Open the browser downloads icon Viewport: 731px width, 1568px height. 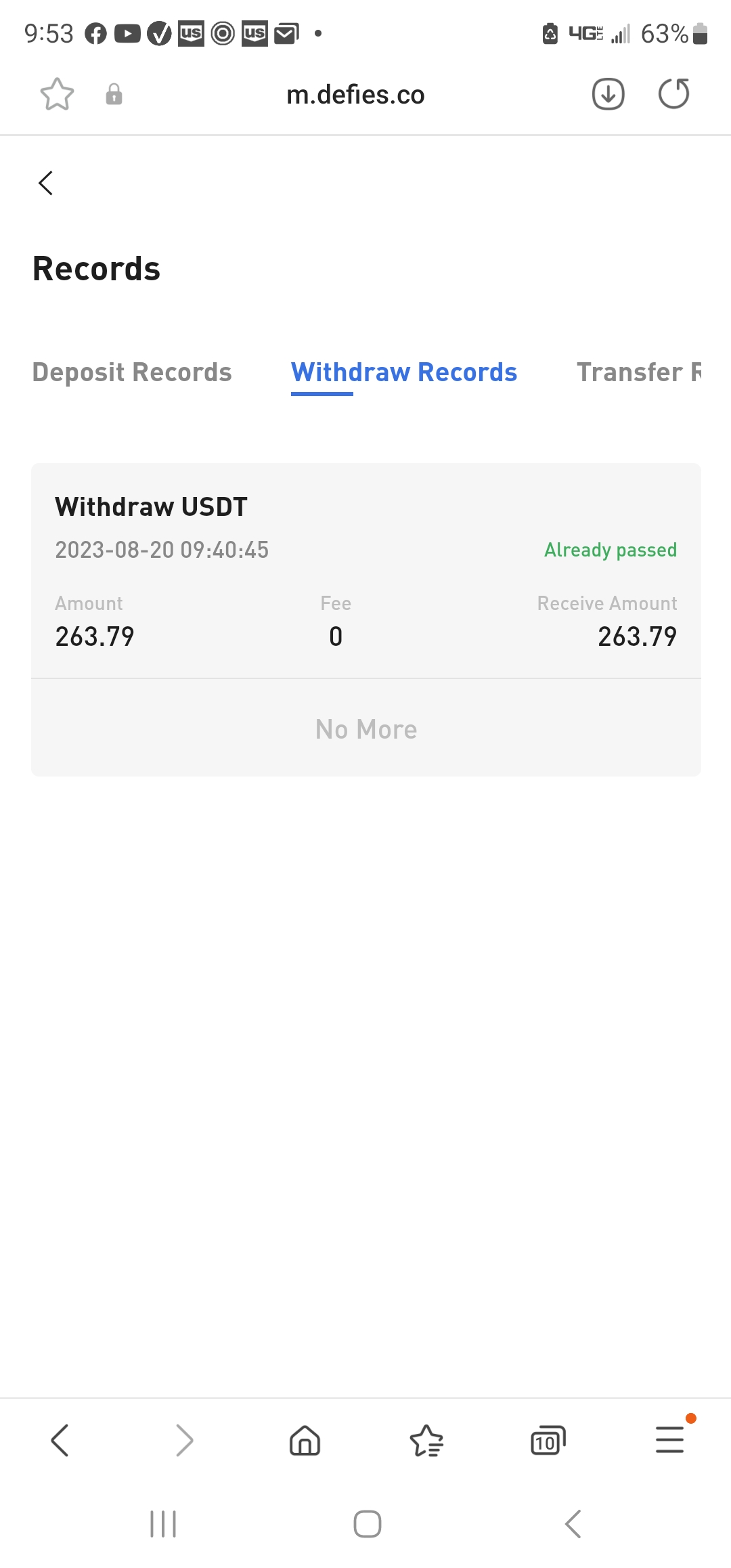608,94
